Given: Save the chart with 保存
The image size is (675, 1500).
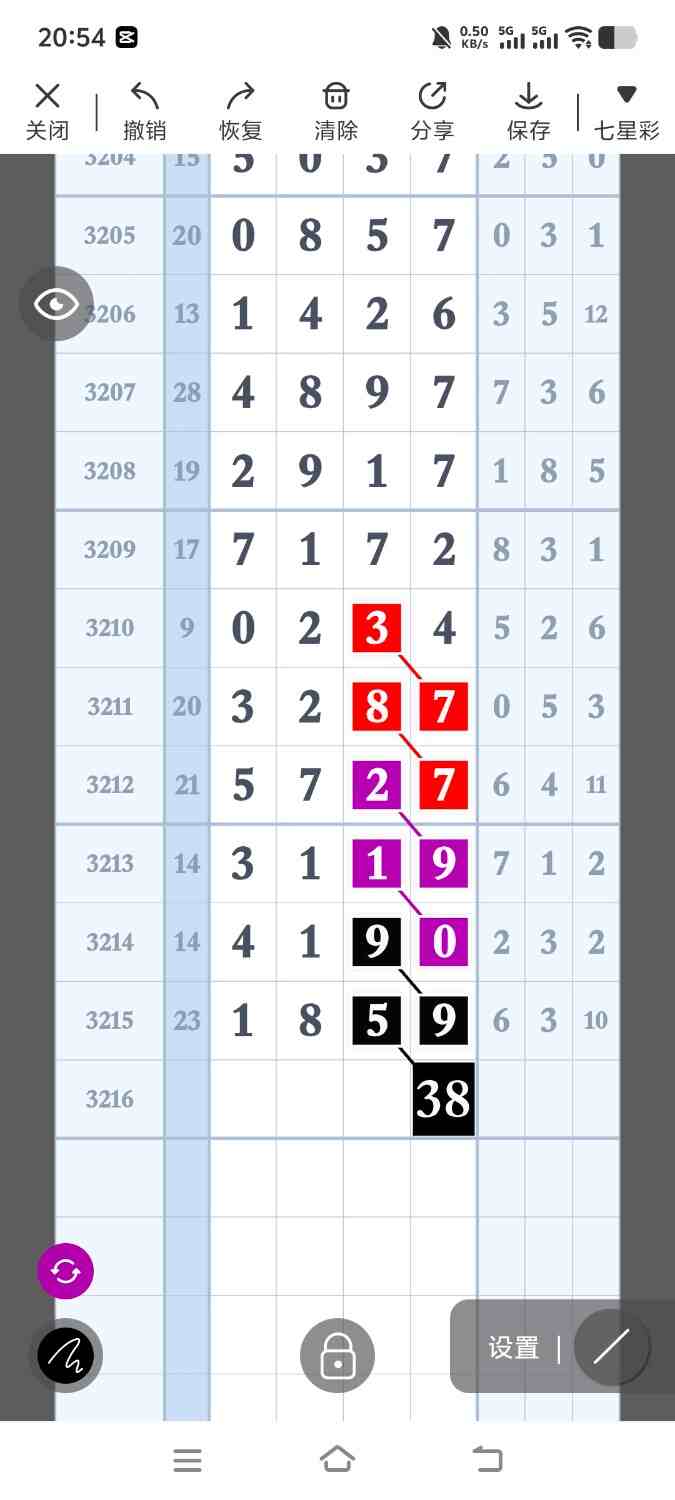Looking at the screenshot, I should coord(528,111).
